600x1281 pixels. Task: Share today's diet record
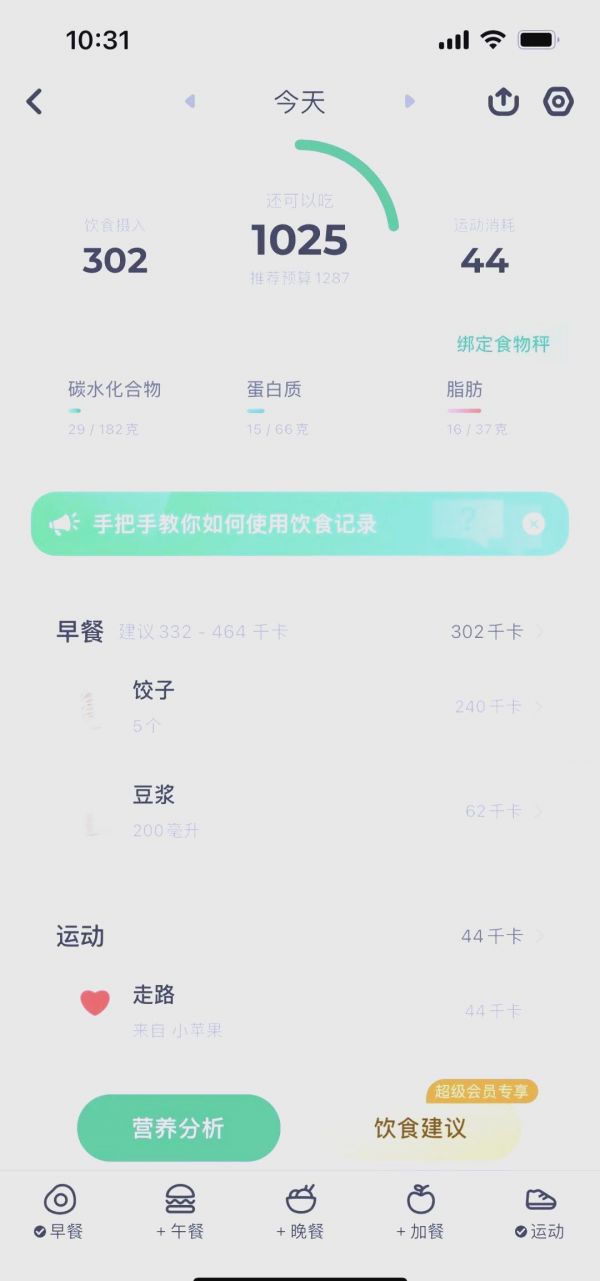pos(503,101)
